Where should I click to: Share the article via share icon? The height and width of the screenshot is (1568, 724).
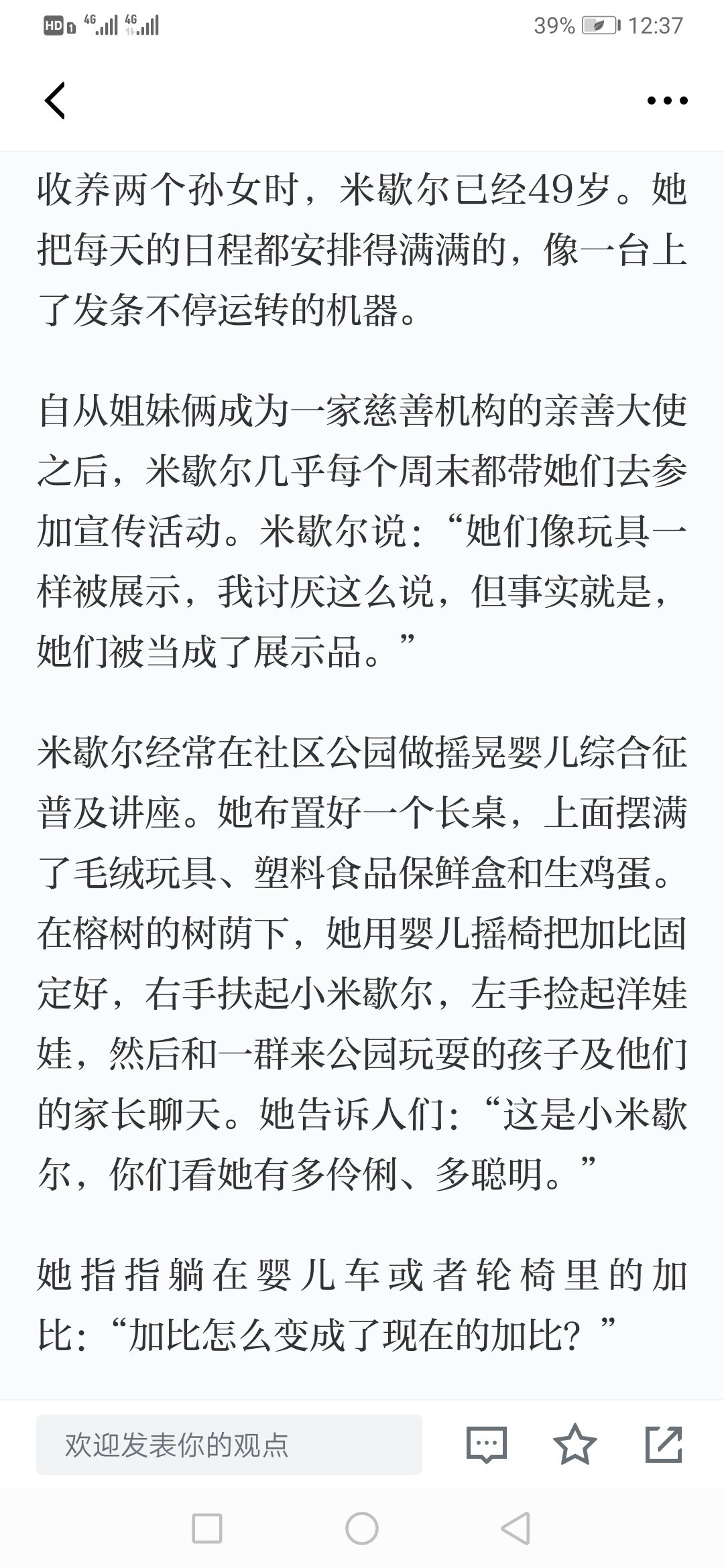click(x=664, y=1444)
